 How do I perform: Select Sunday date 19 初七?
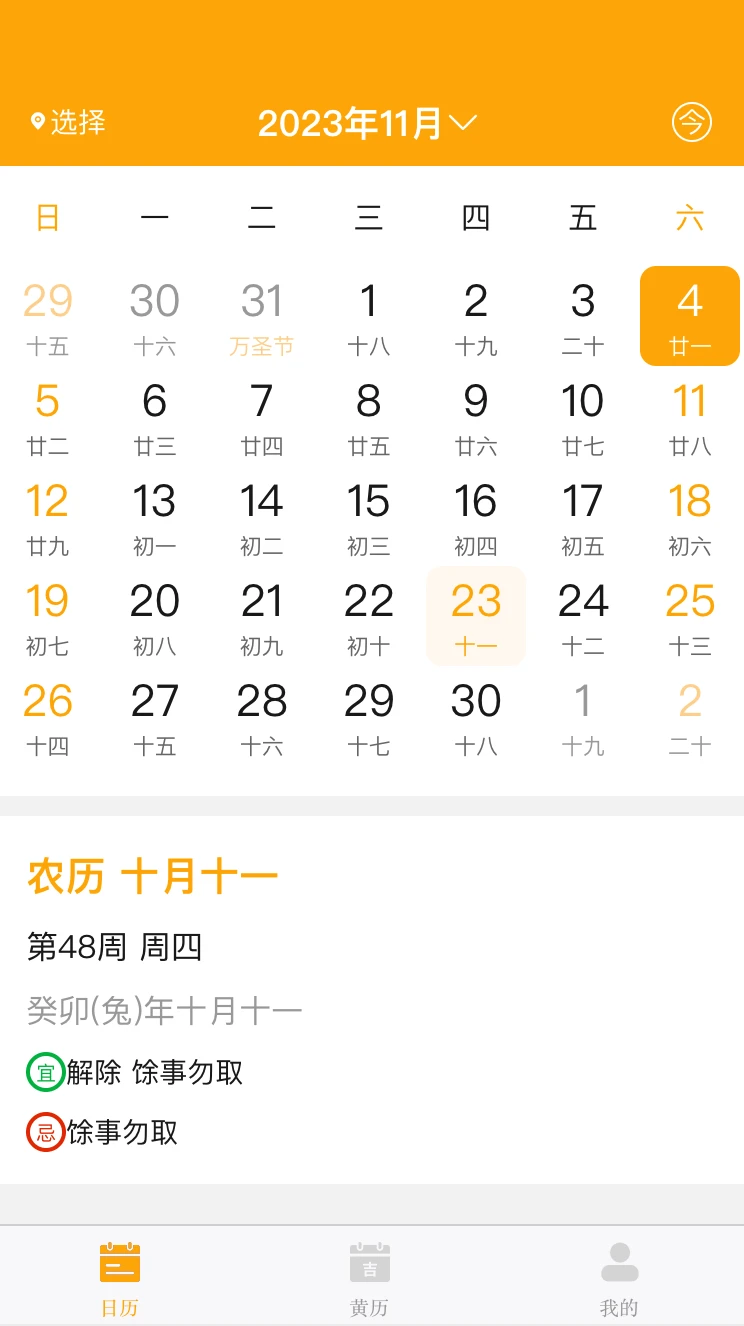(47, 615)
